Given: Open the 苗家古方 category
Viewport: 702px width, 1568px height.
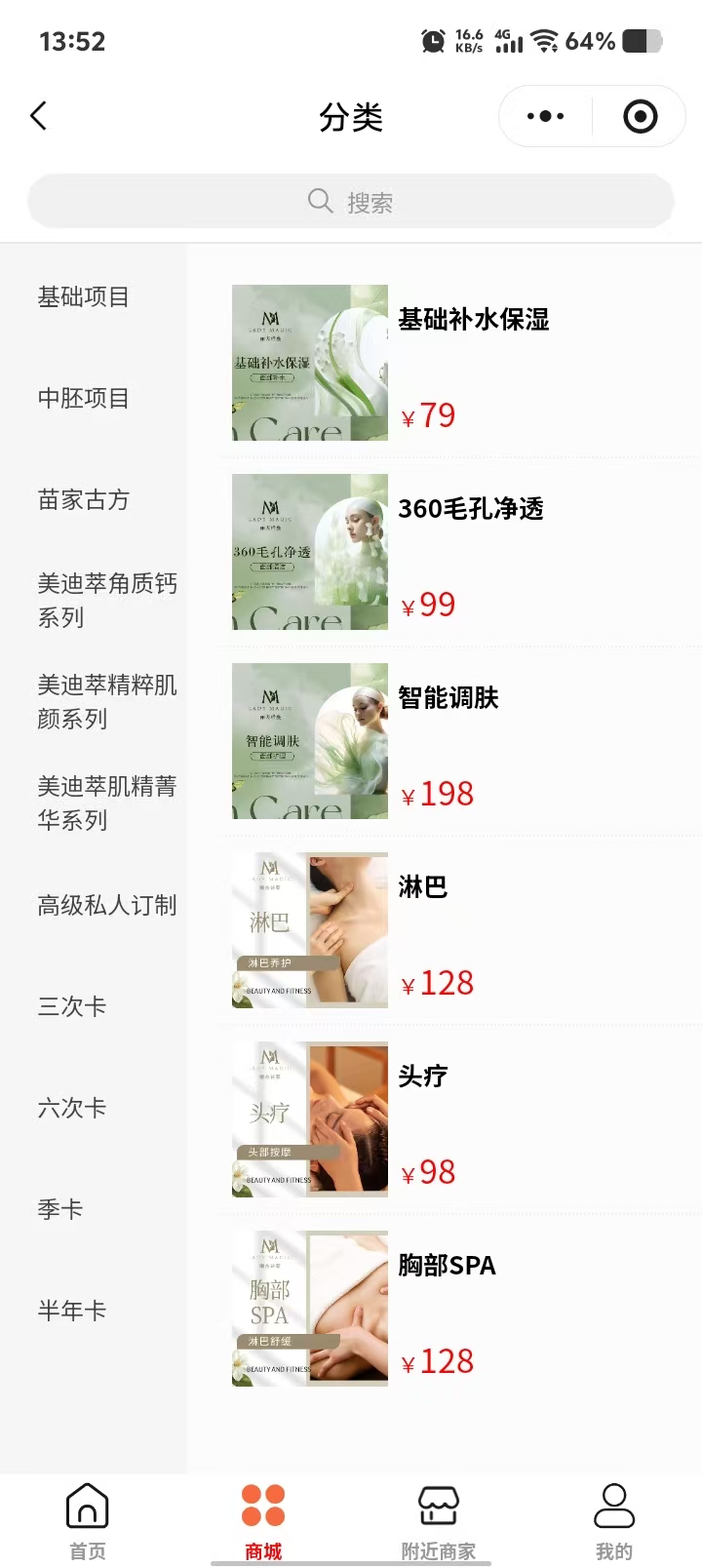Looking at the screenshot, I should [84, 499].
